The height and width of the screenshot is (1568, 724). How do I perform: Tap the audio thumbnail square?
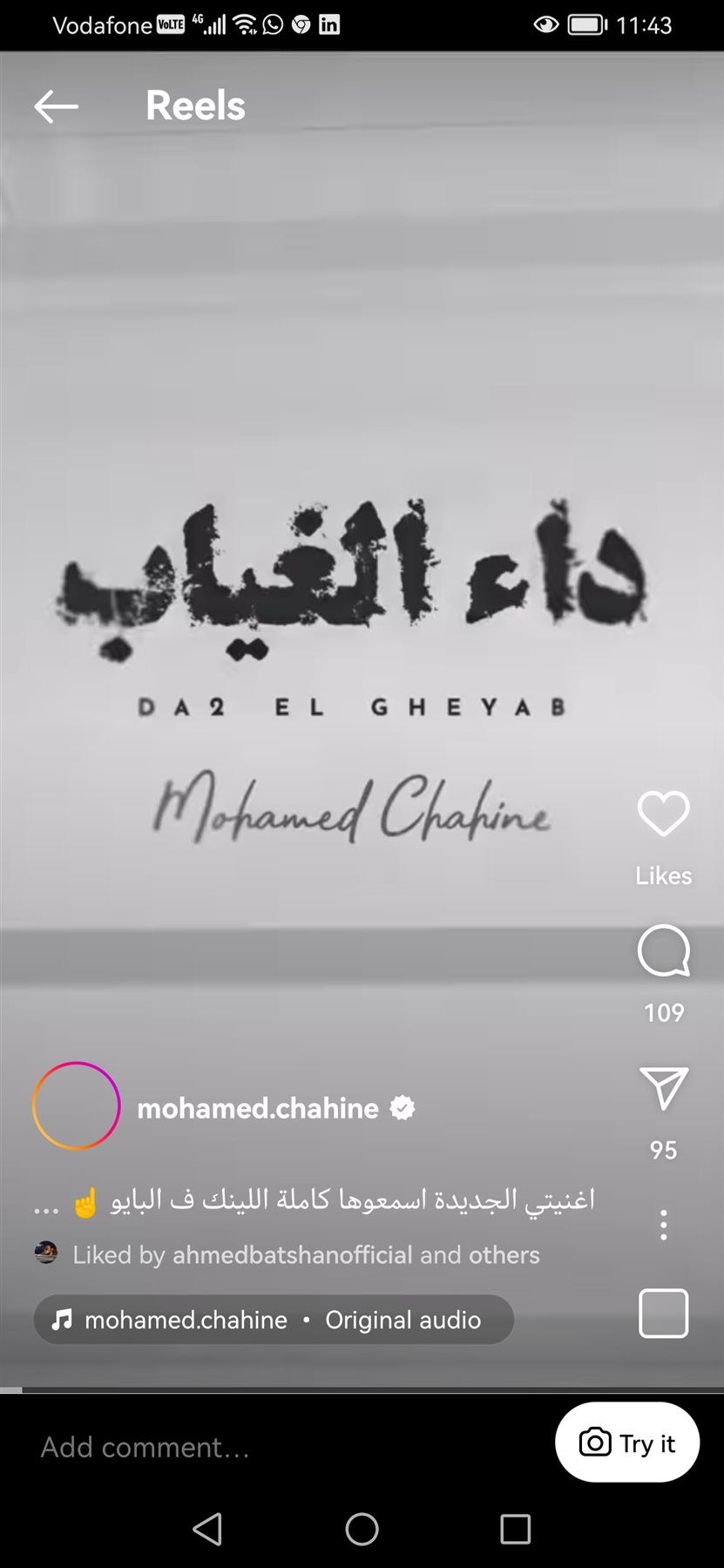pos(663,1313)
